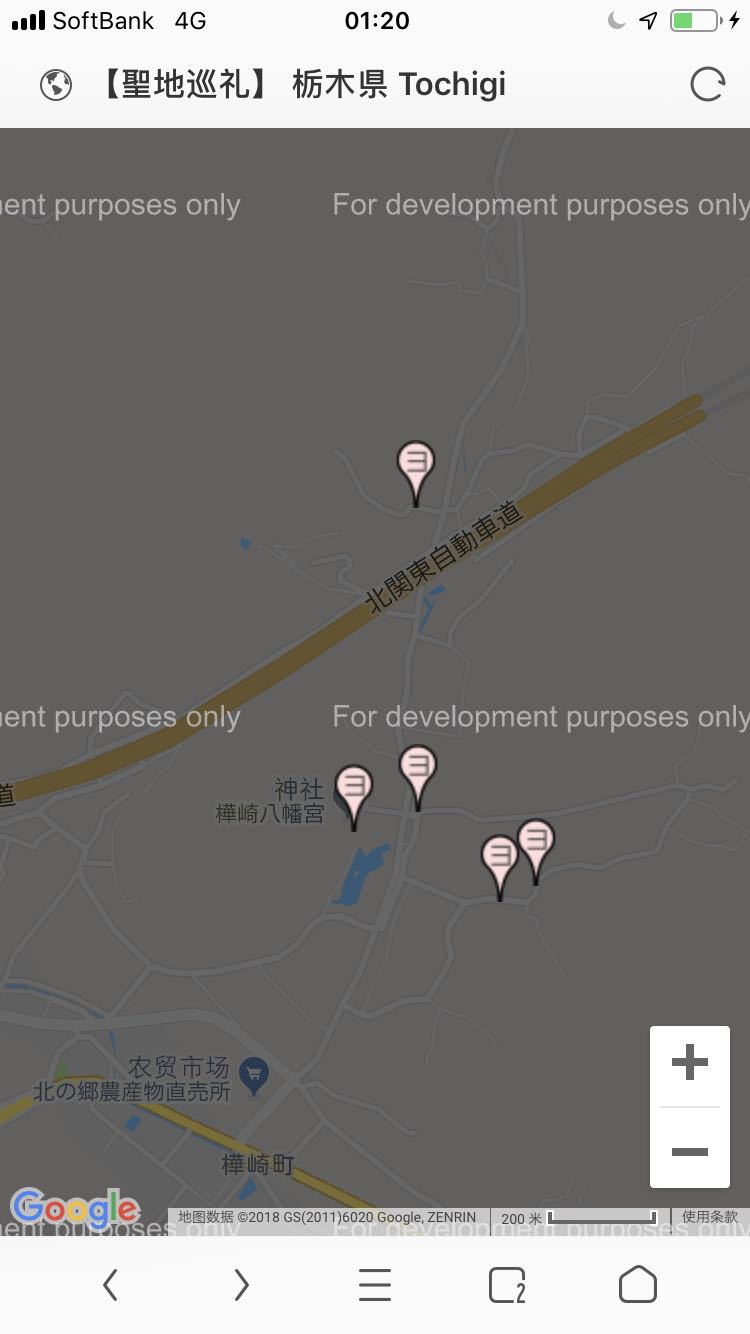The image size is (750, 1334).
Task: Open the 使用条款 terms link
Action: (710, 1217)
